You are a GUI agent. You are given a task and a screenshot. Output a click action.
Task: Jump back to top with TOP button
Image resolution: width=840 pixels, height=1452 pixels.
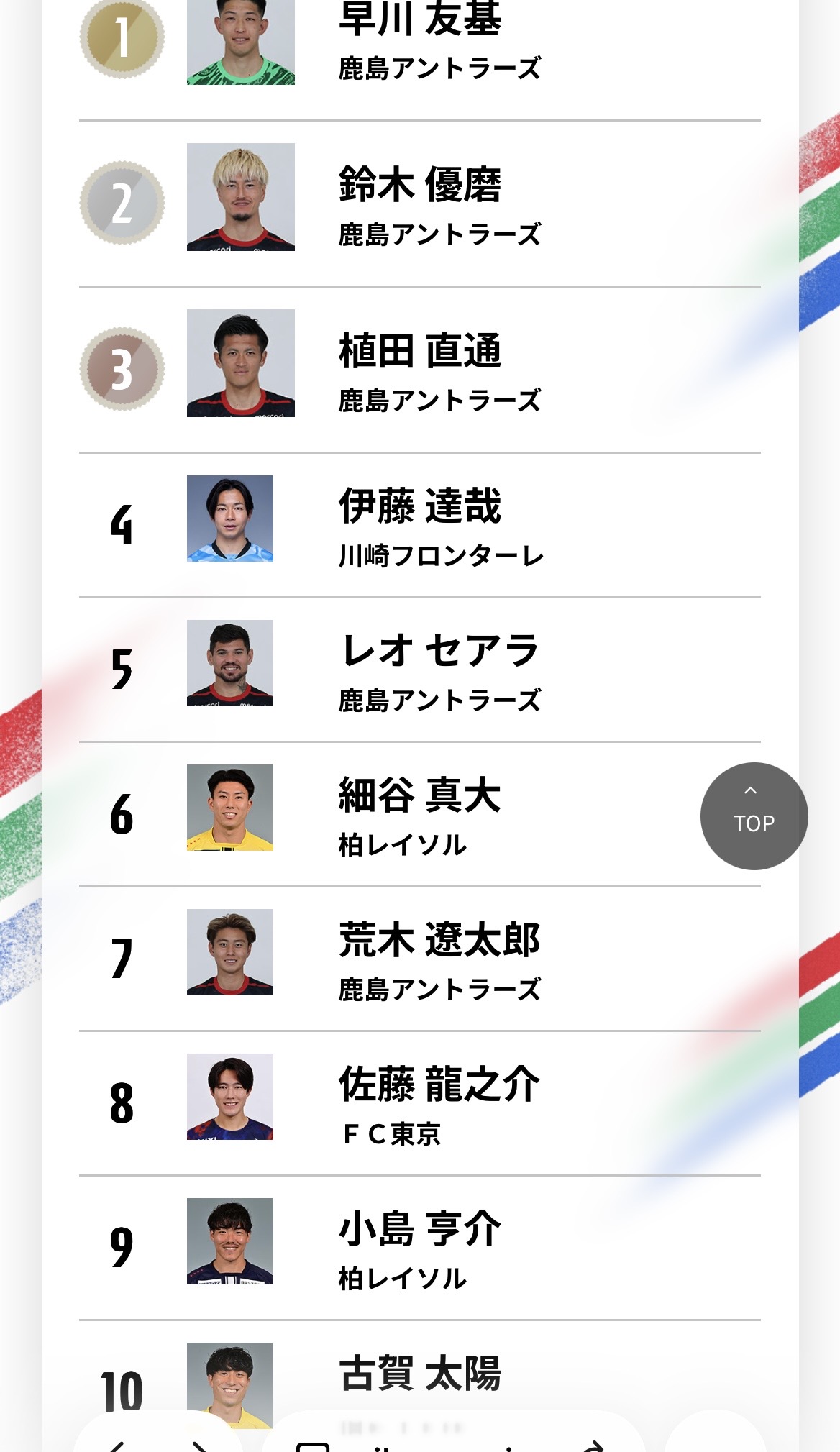point(754,816)
